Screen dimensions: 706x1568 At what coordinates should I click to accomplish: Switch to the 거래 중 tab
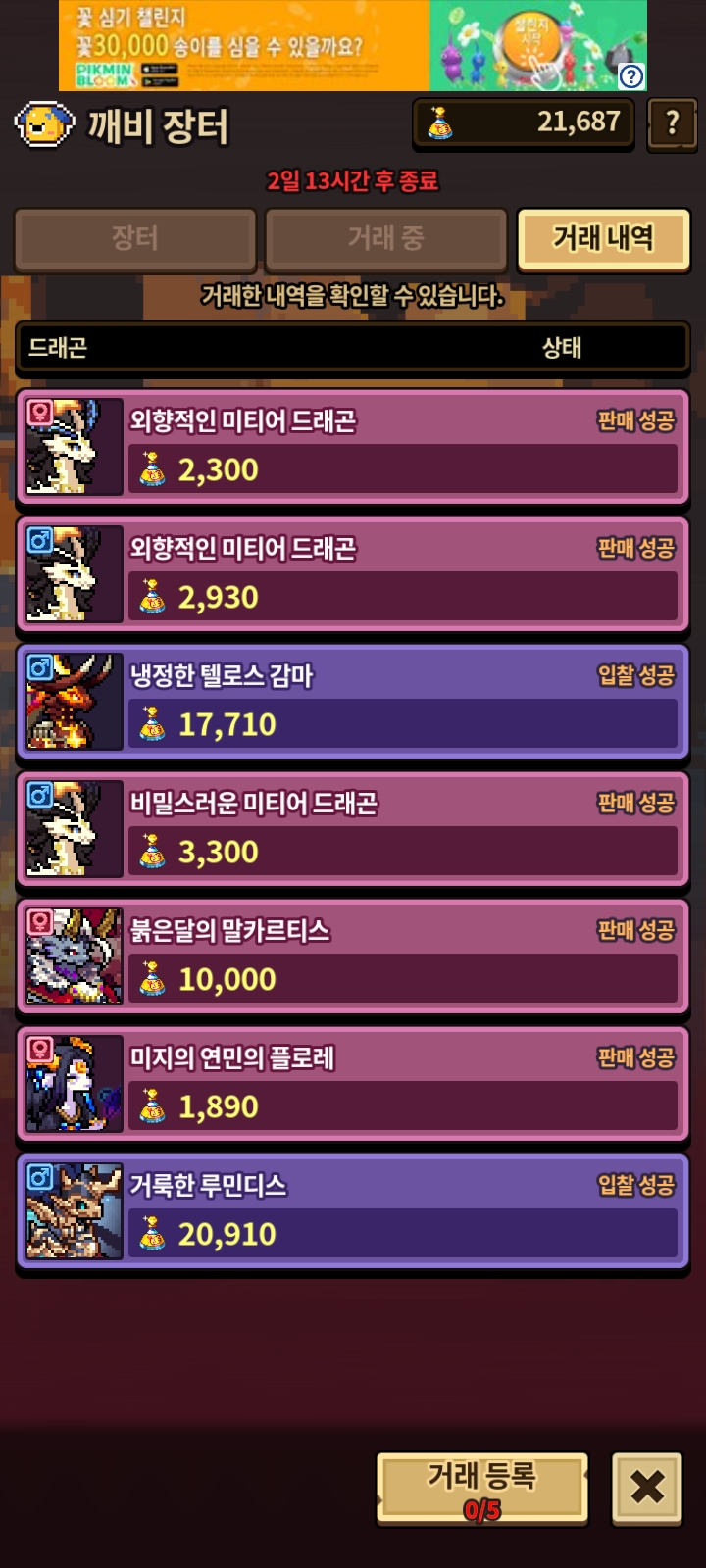click(385, 239)
